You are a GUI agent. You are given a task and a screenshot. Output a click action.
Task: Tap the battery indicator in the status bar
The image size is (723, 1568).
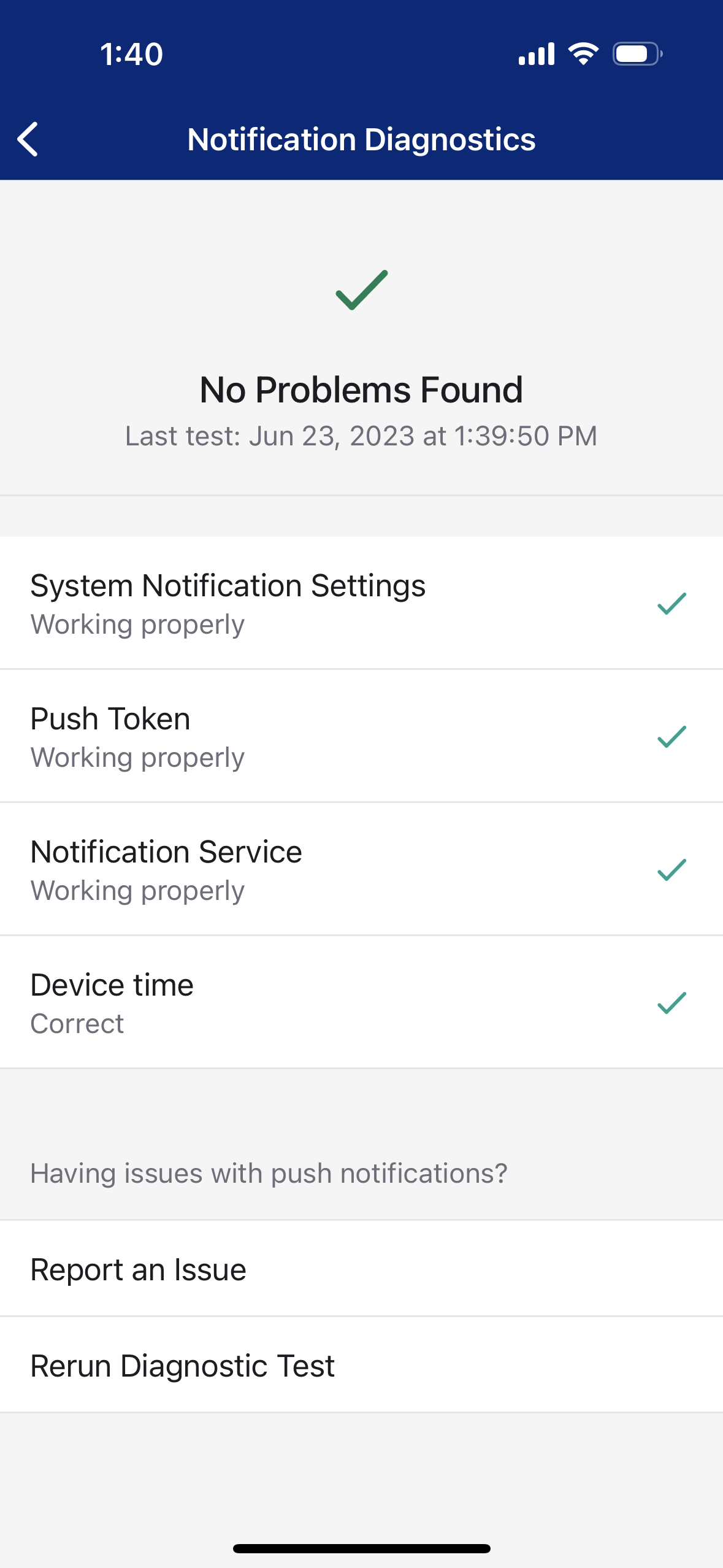point(636,53)
